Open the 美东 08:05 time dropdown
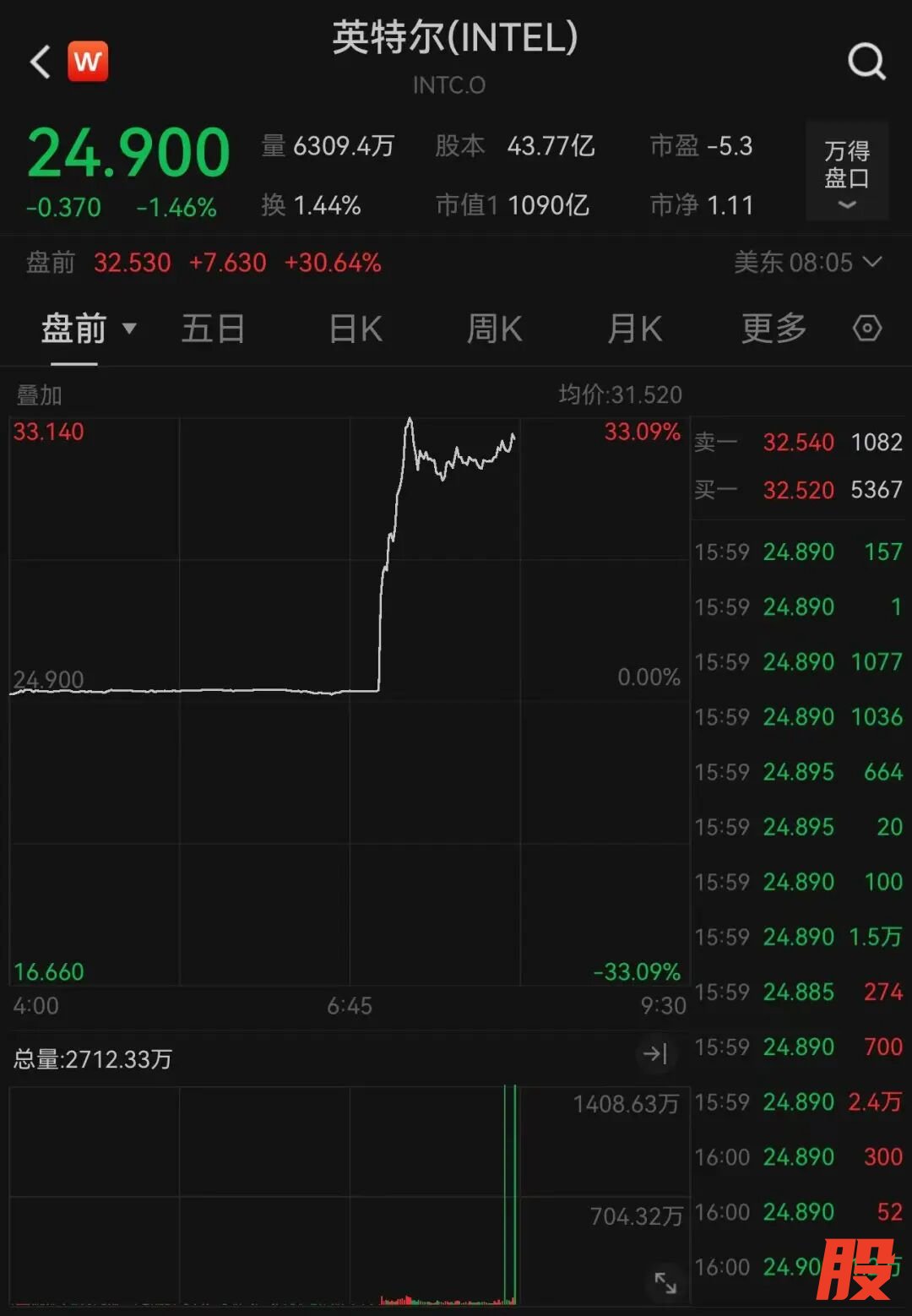 point(806,263)
